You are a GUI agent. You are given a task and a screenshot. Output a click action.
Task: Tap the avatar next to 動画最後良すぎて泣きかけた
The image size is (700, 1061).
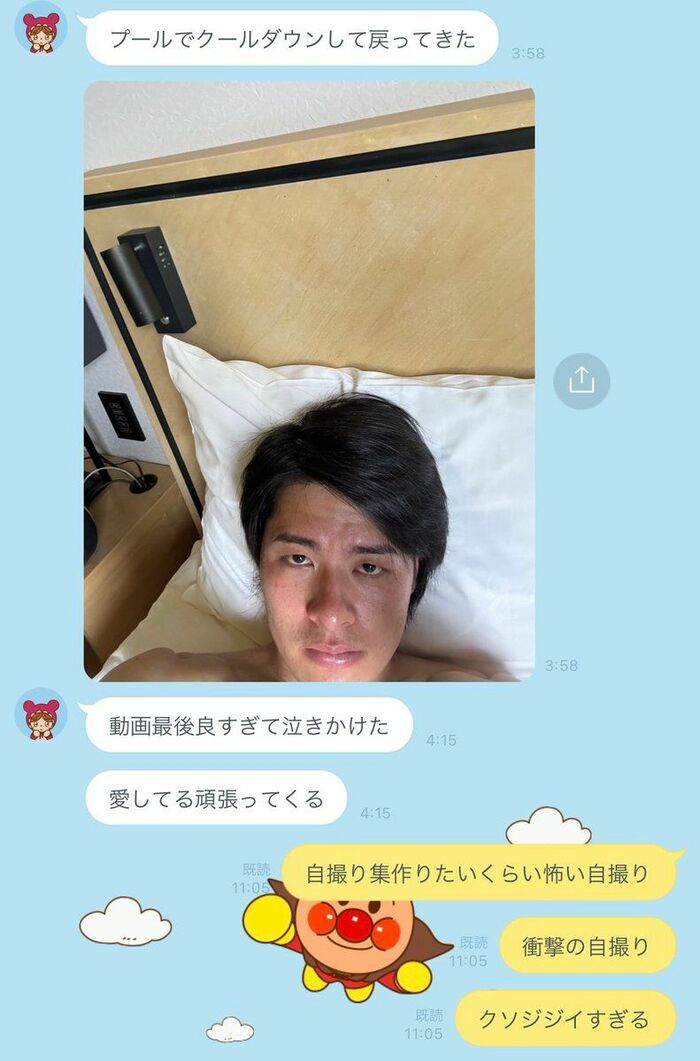pyautogui.click(x=41, y=715)
